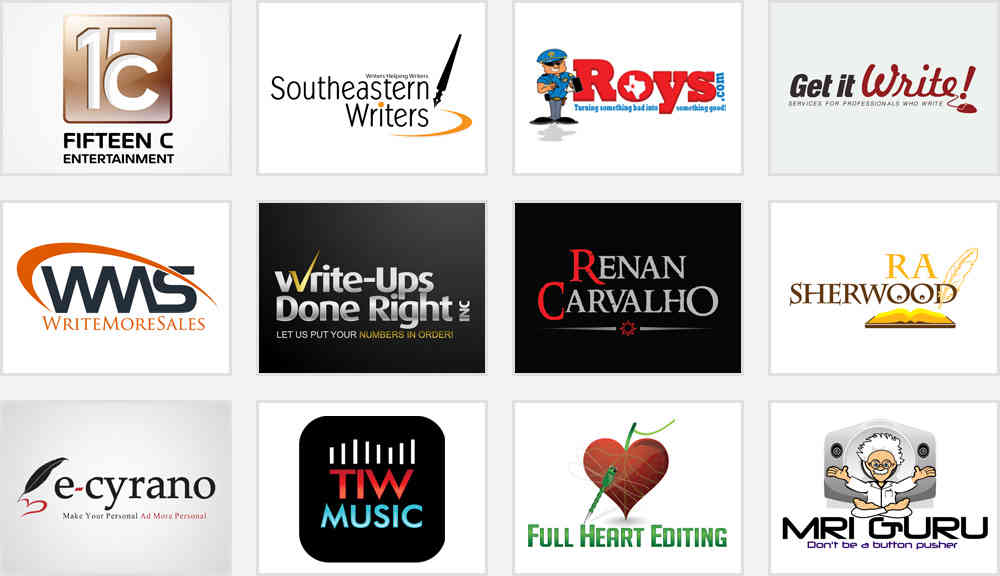Open the Full Heart Editing logo tile

pyautogui.click(x=627, y=488)
